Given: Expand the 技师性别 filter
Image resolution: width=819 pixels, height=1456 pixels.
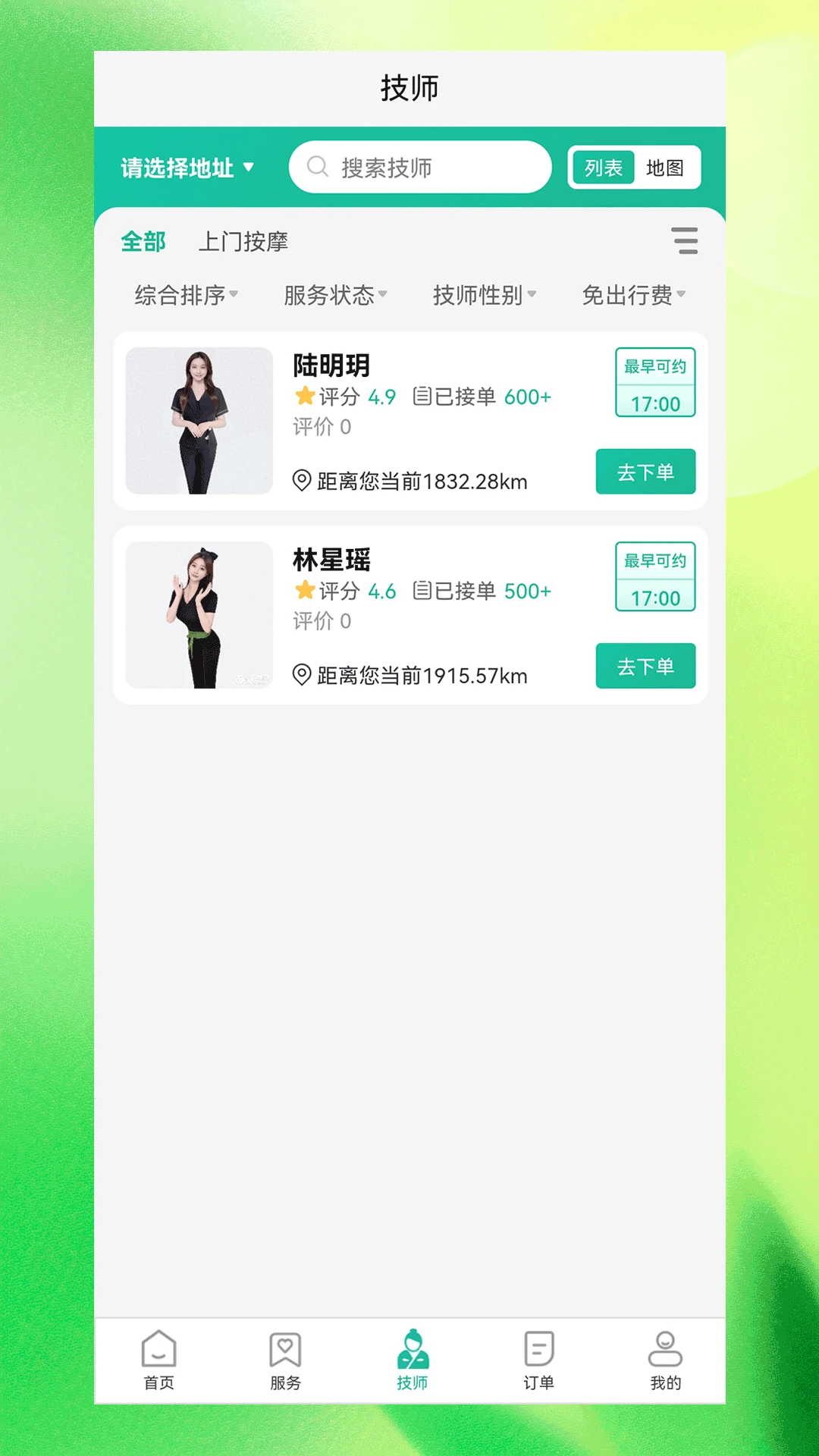Looking at the screenshot, I should [484, 295].
